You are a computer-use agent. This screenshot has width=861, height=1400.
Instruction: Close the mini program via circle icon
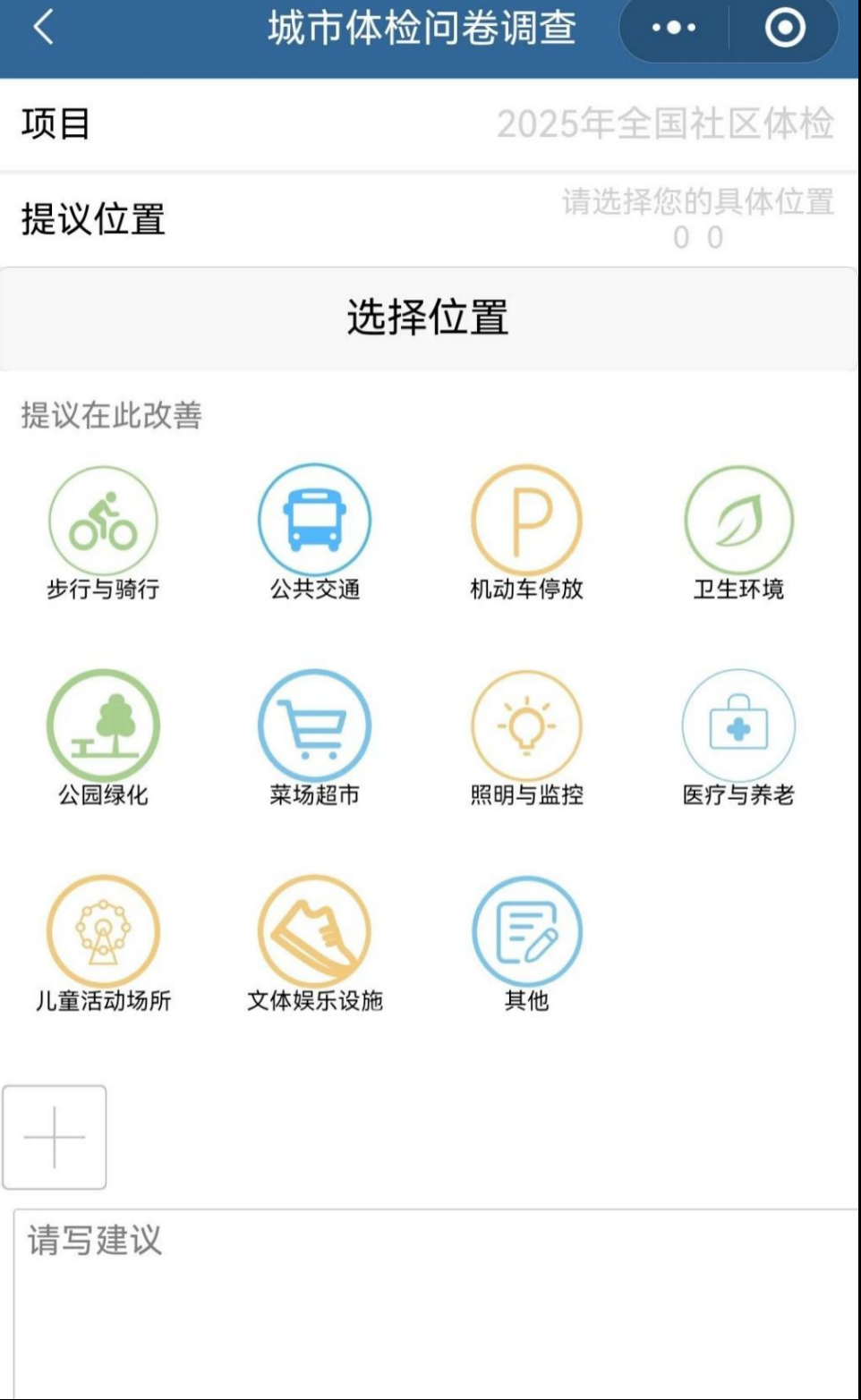(x=785, y=28)
